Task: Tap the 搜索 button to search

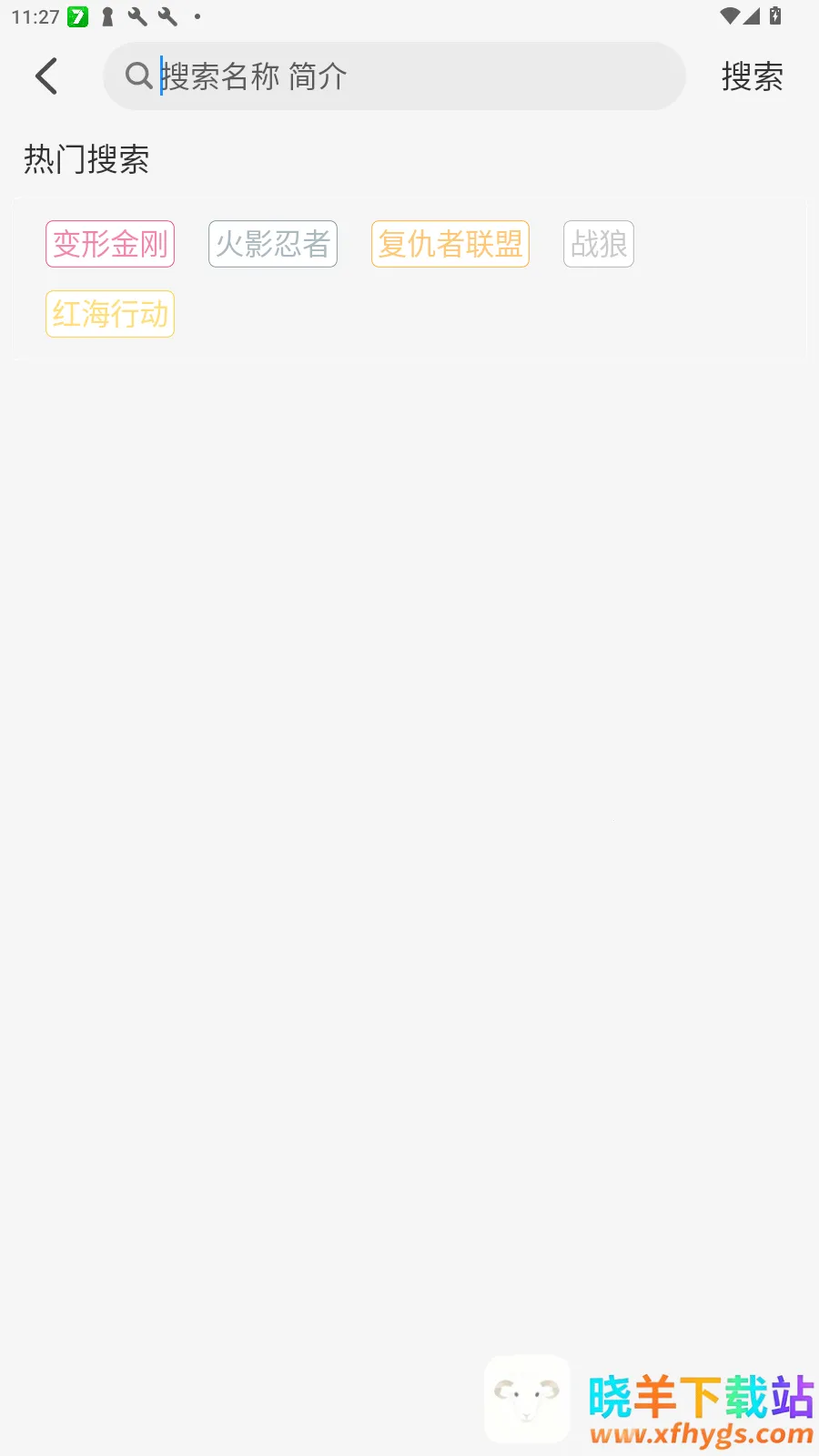Action: click(752, 76)
